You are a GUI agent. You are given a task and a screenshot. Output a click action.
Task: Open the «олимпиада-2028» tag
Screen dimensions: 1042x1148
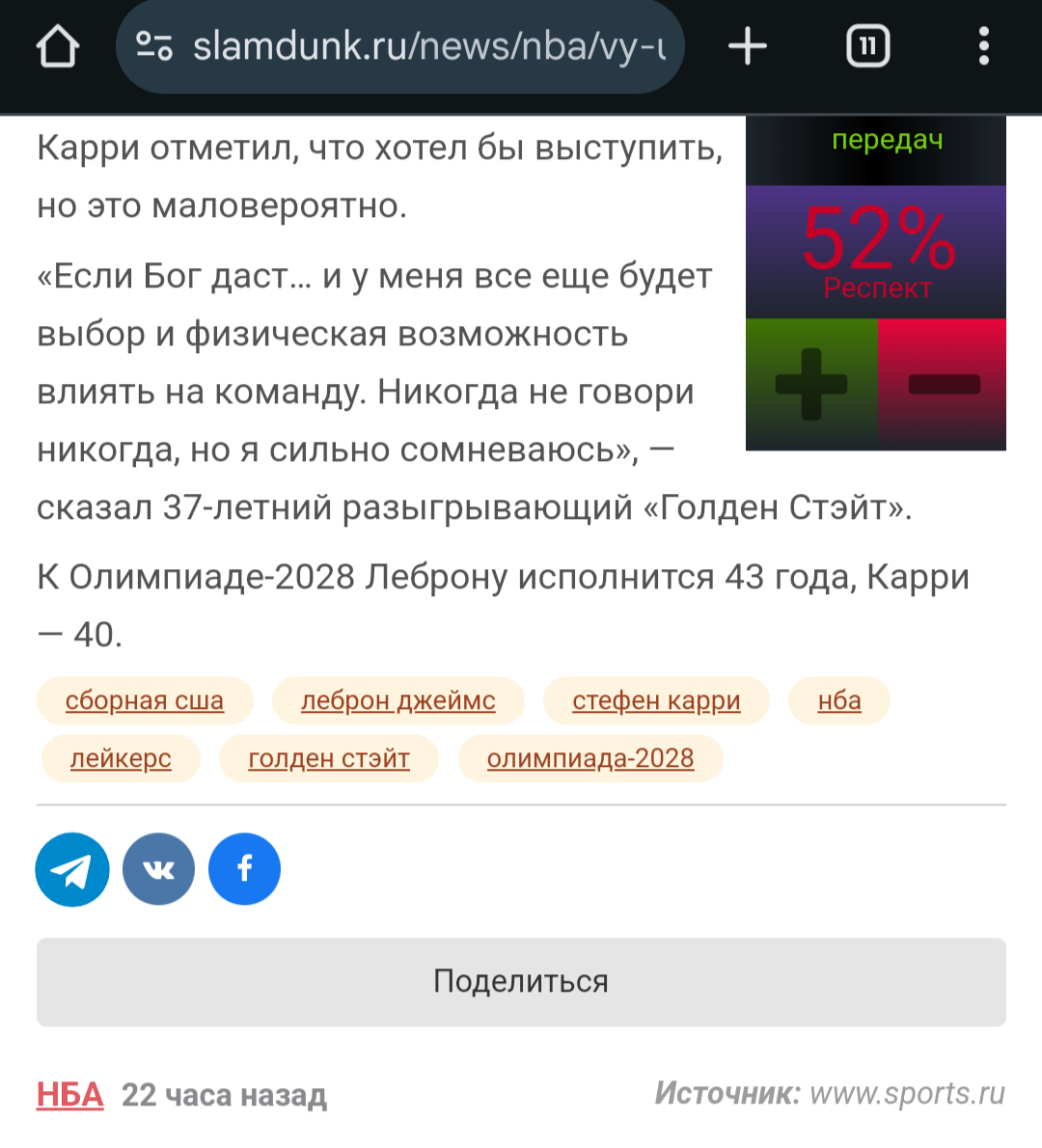(590, 758)
